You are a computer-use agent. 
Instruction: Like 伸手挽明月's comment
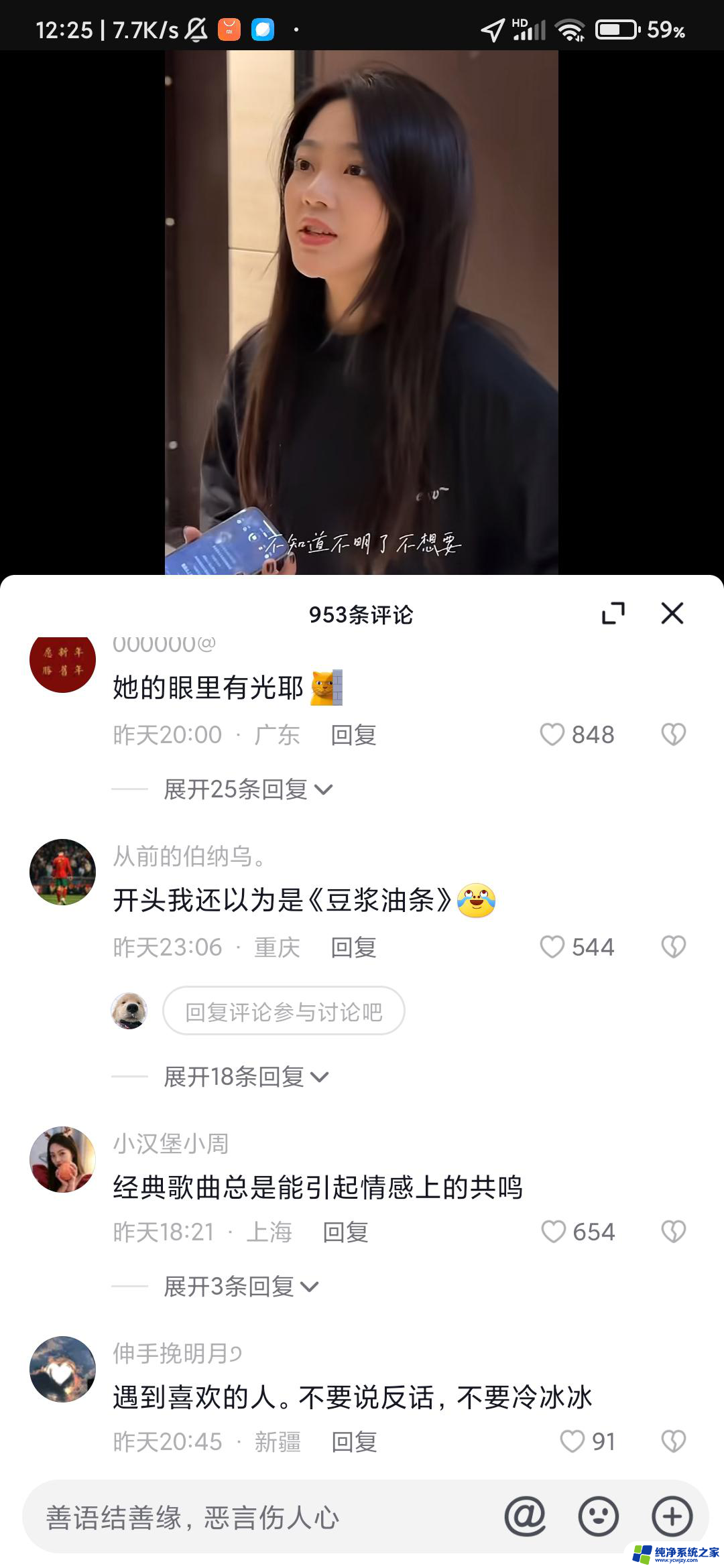coord(572,1441)
